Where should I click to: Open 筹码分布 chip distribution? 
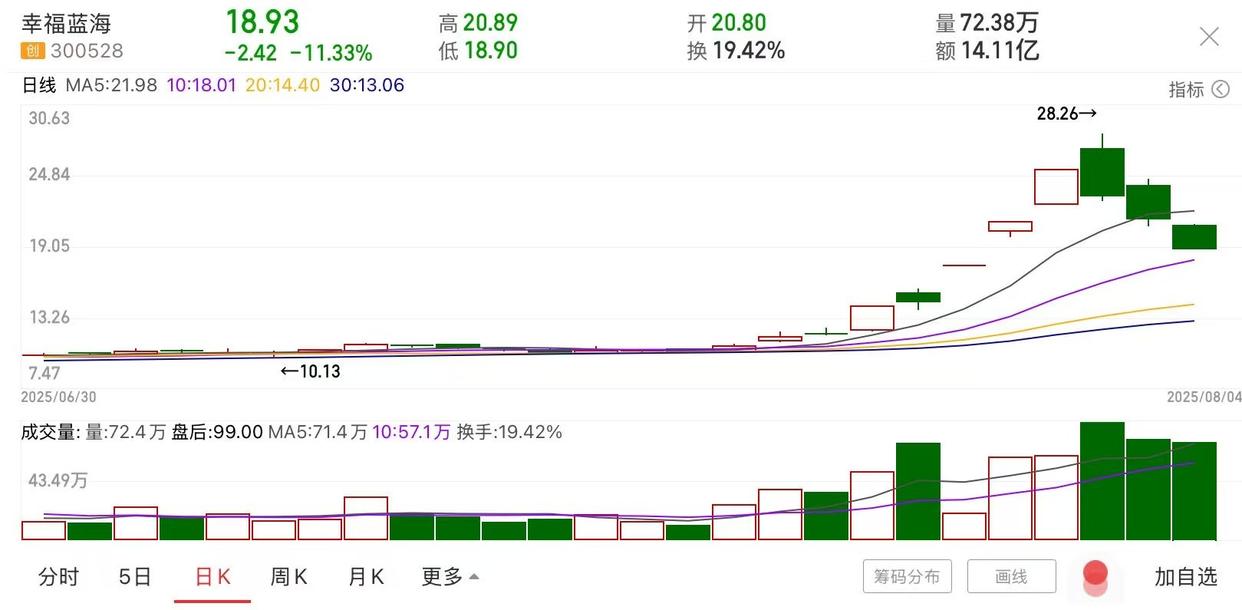click(x=907, y=577)
